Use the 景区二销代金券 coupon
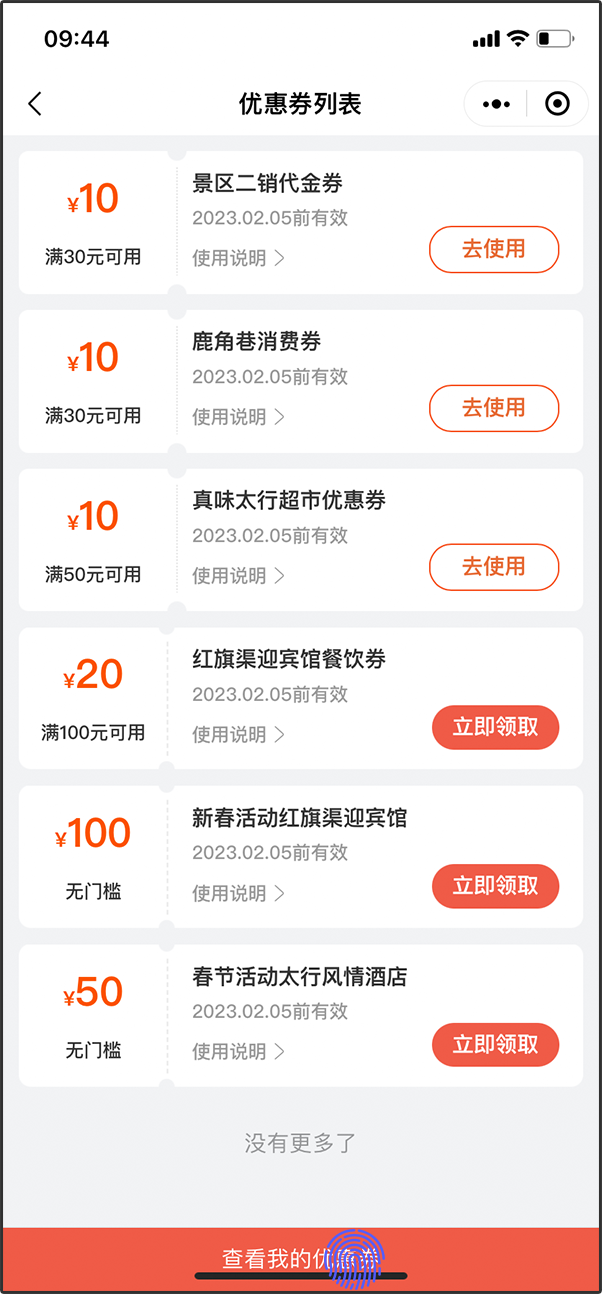The image size is (602, 1294). [x=493, y=250]
